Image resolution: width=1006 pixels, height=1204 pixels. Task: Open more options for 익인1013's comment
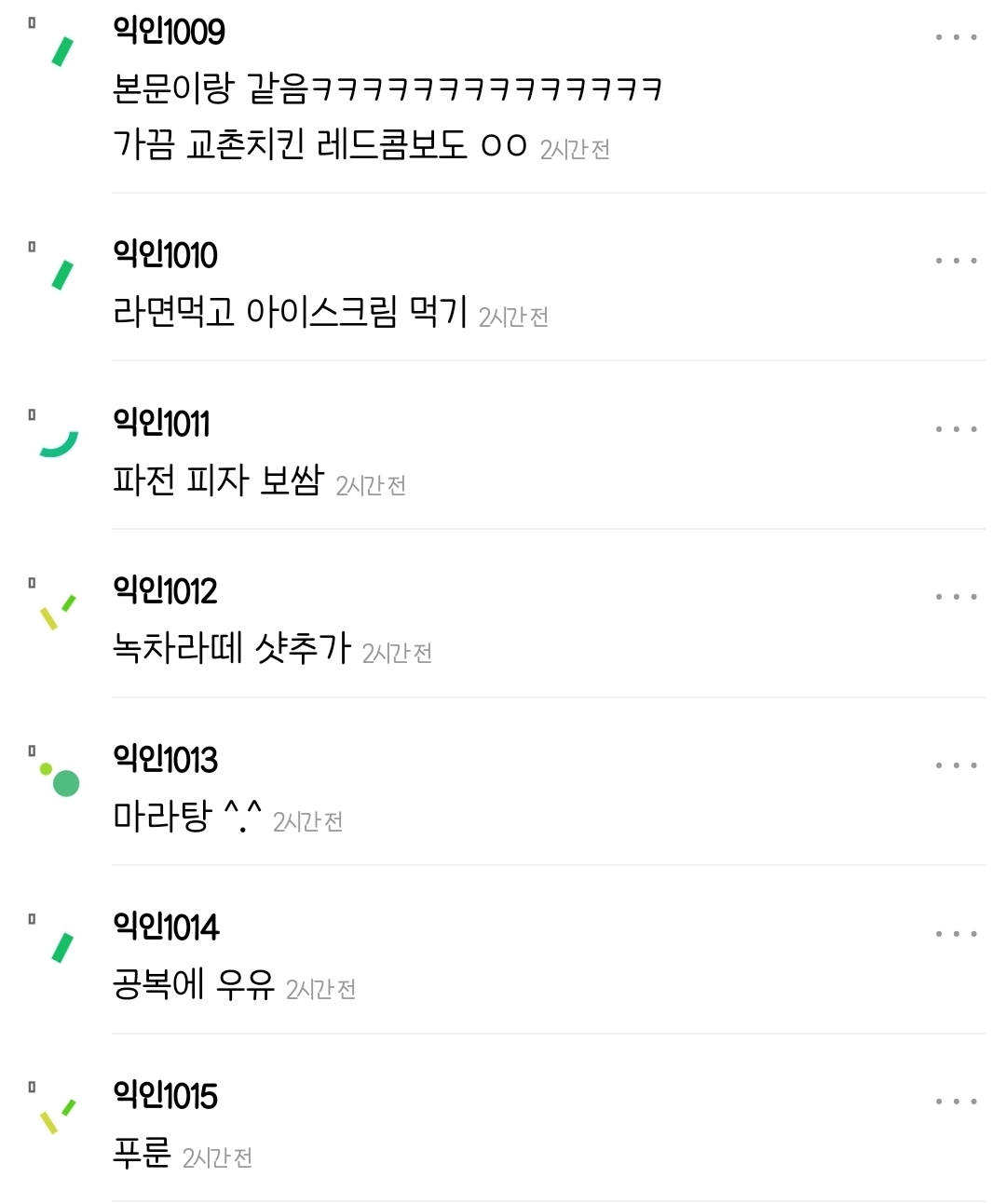(x=956, y=765)
